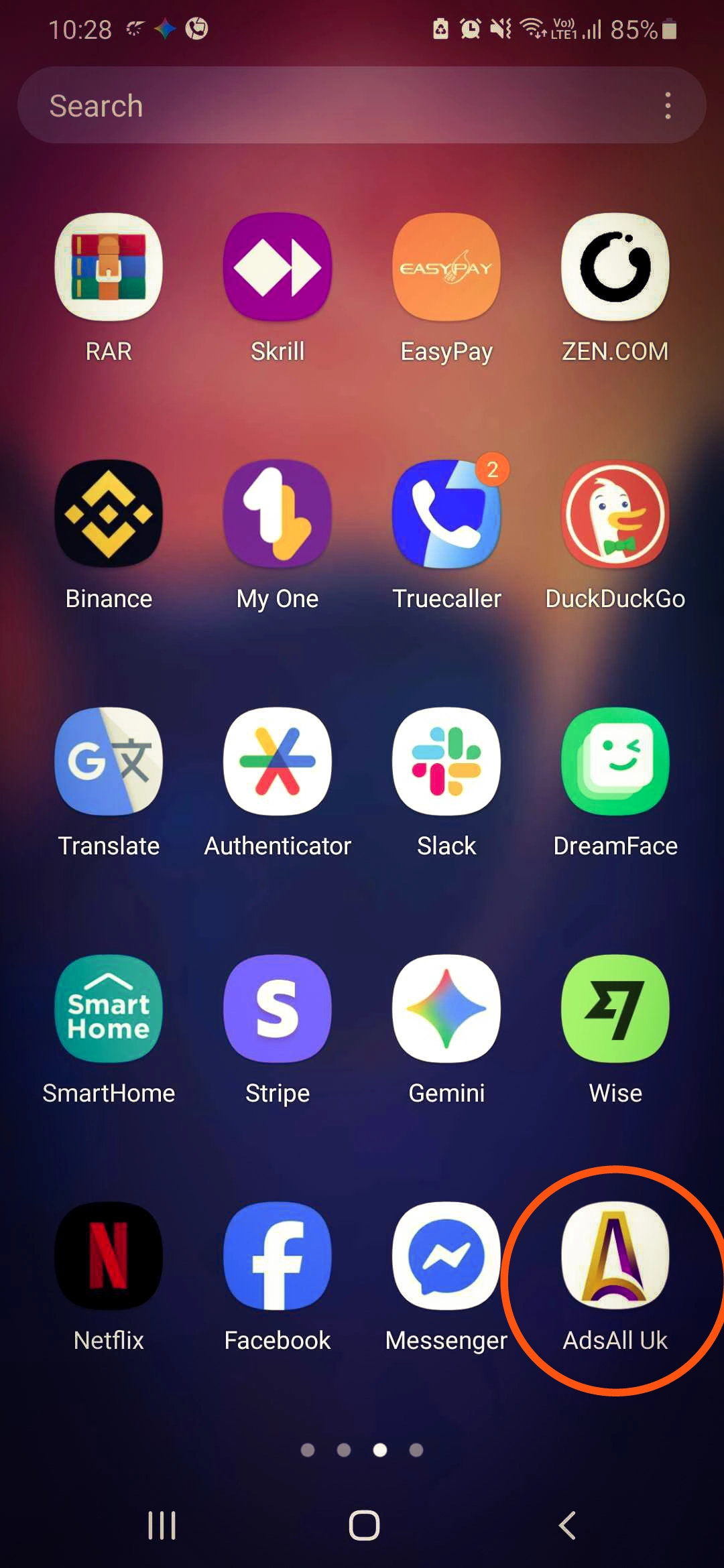Image resolution: width=724 pixels, height=1568 pixels.
Task: Launch EasyPay
Action: click(x=446, y=267)
